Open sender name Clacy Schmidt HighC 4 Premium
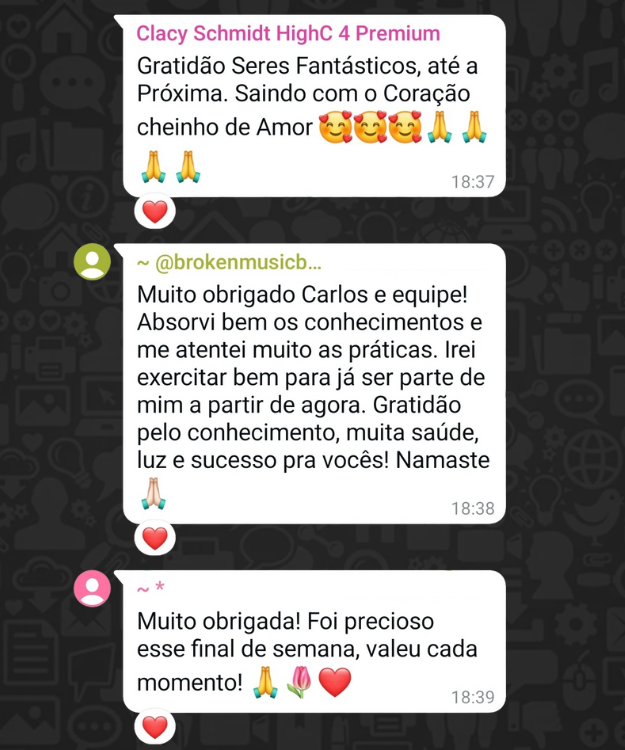Viewport: 625px width, 750px height. [x=288, y=34]
